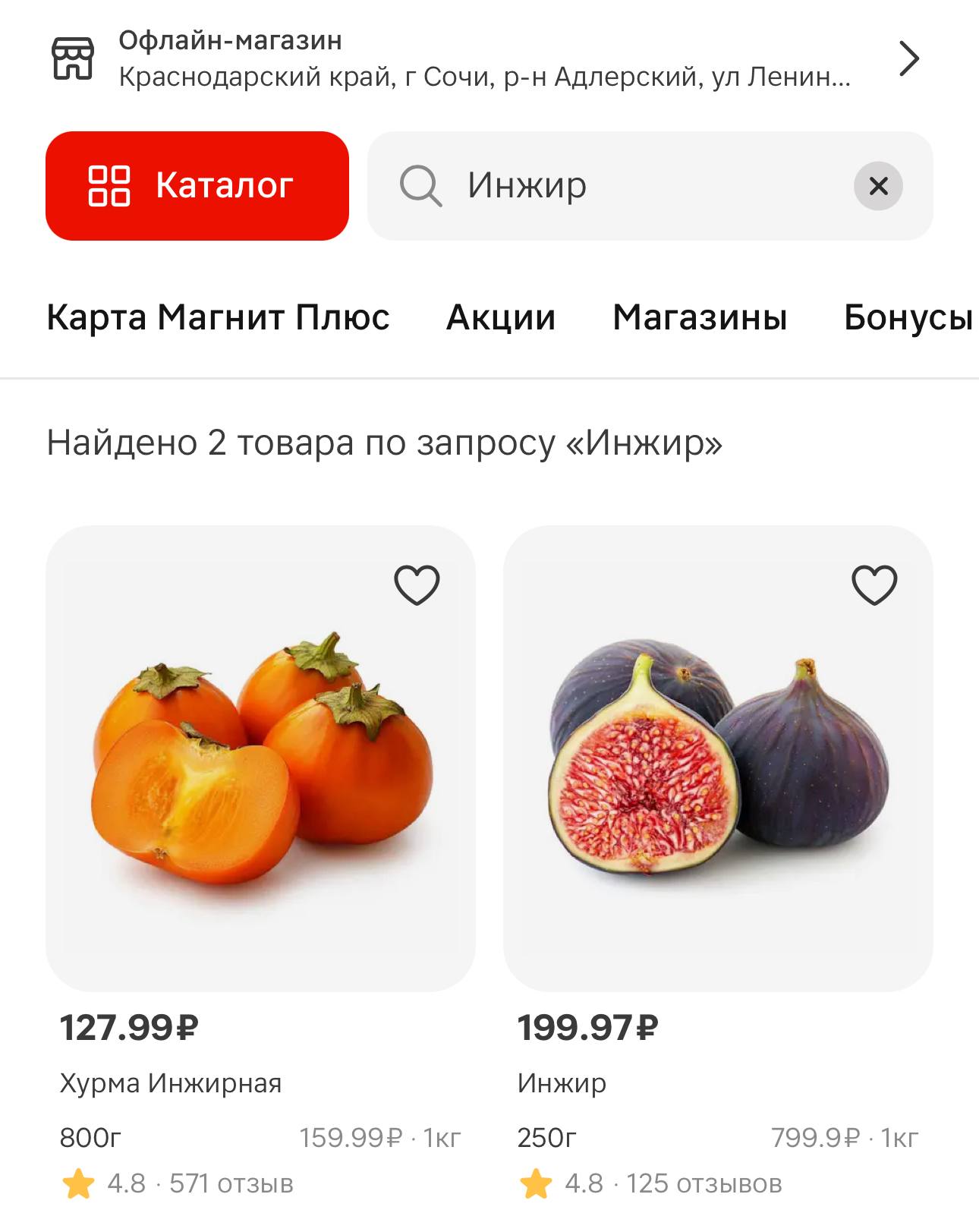This screenshot has width=979, height=1232.
Task: Switch to Магазины
Action: click(700, 317)
